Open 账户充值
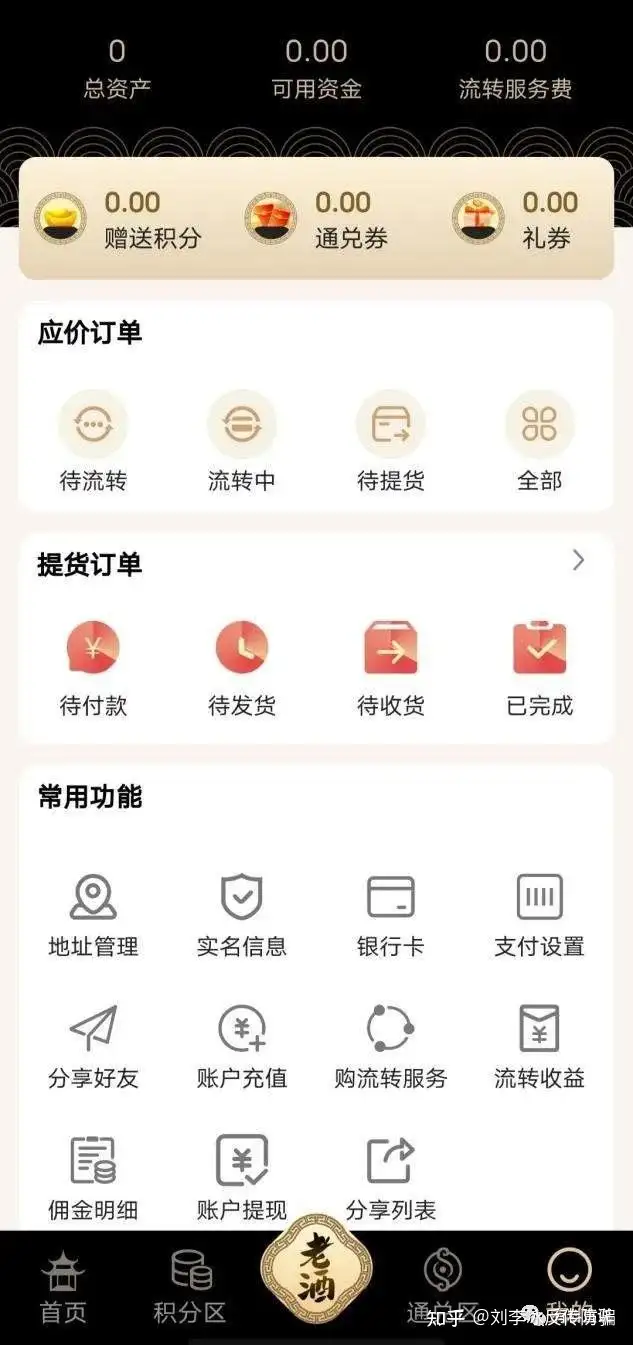The width and height of the screenshot is (633, 1345). [x=241, y=1046]
